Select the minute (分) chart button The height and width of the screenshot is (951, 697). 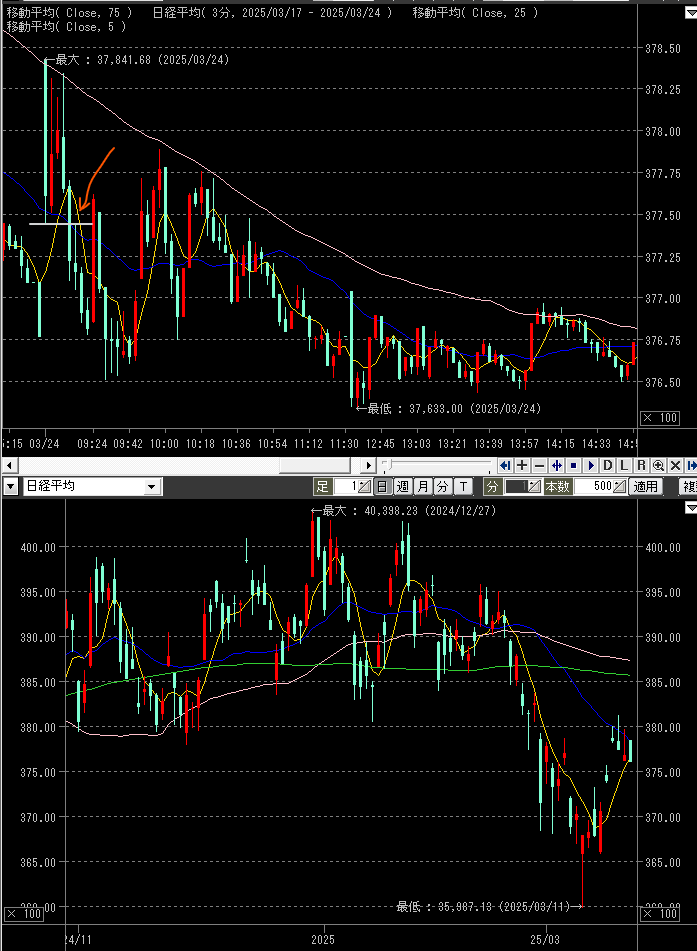(443, 486)
